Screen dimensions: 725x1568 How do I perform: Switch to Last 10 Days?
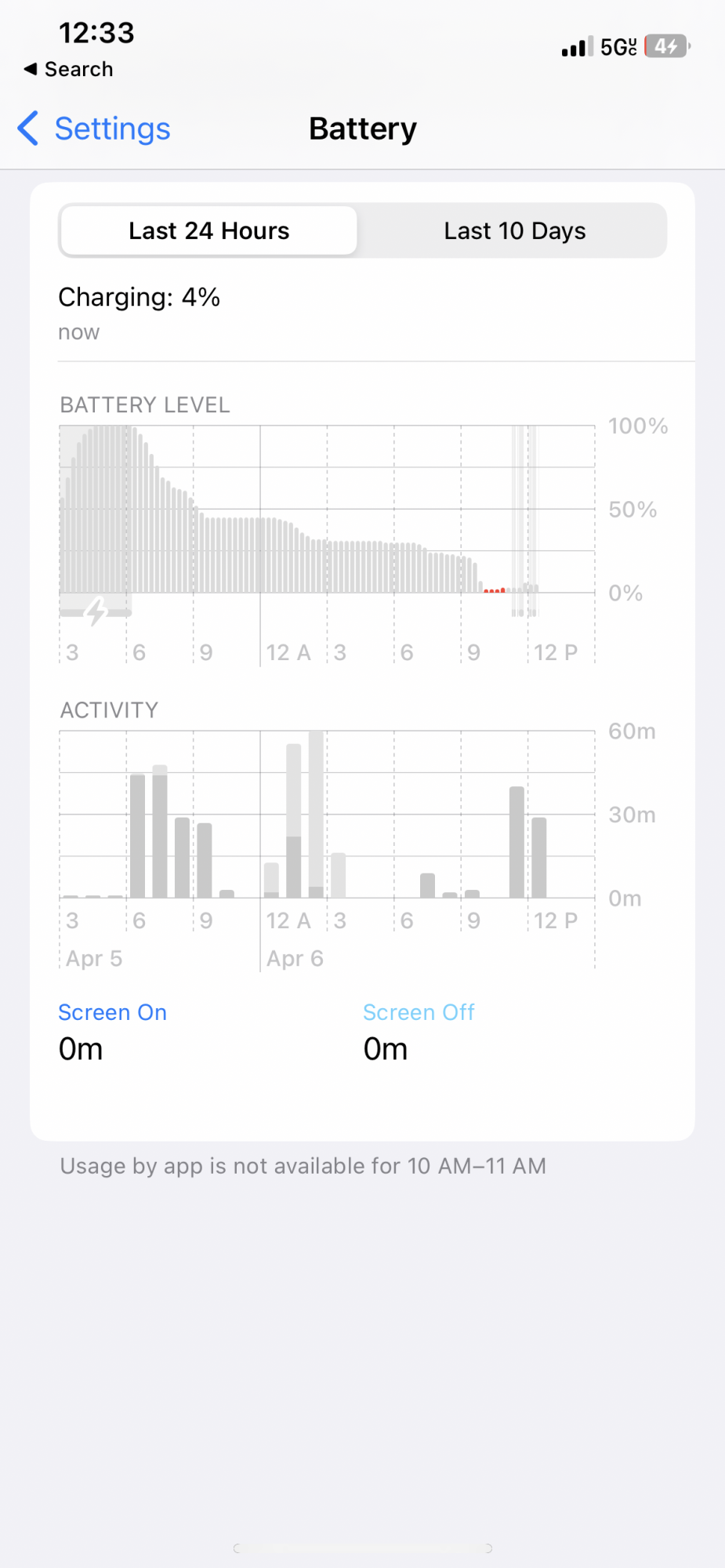(x=514, y=230)
